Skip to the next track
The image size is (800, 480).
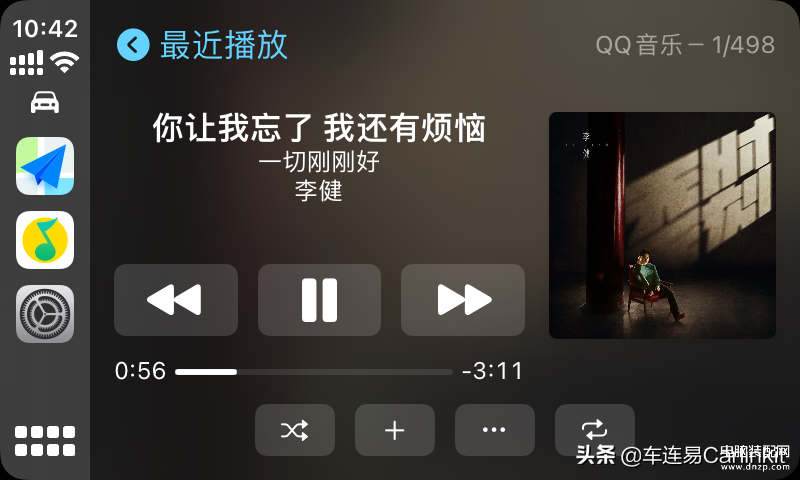tap(463, 299)
